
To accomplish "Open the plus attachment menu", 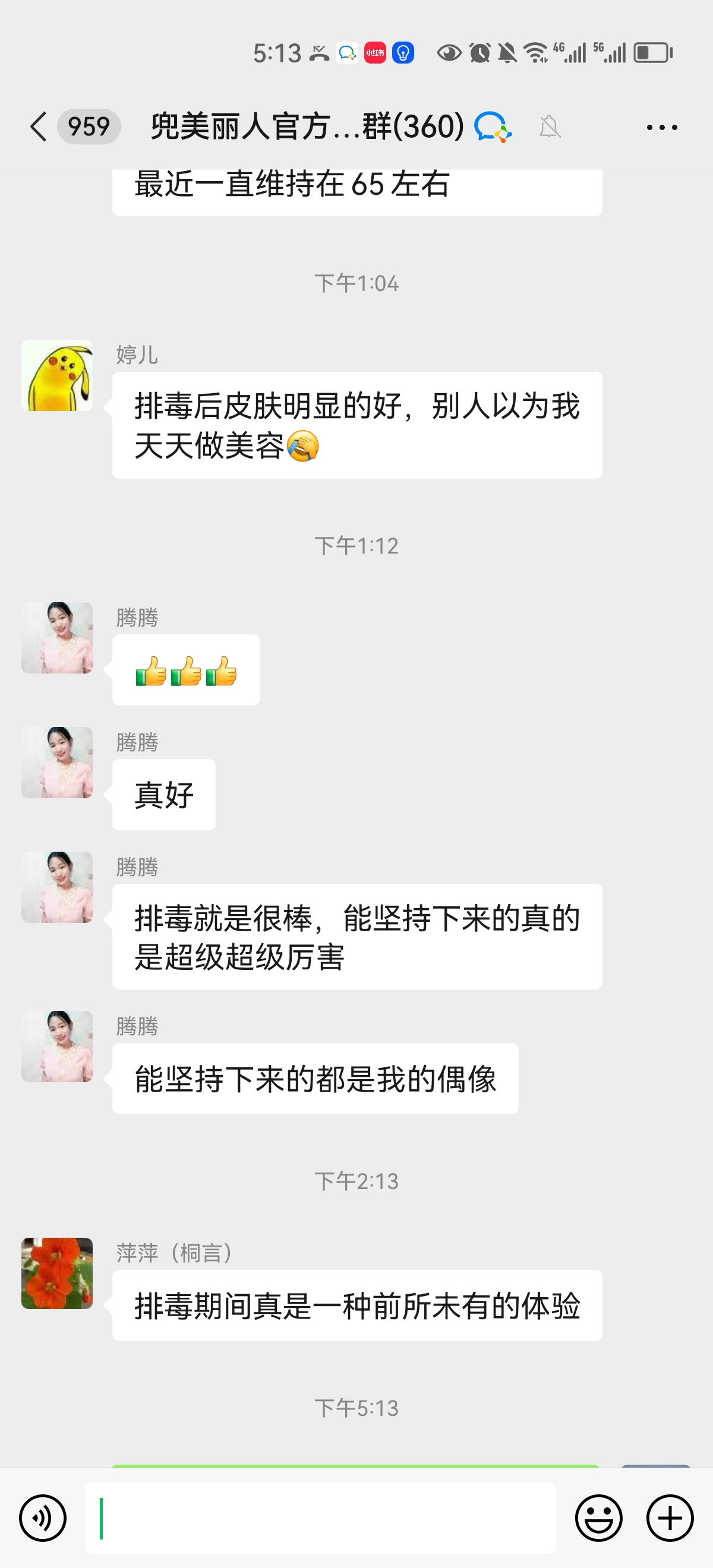I will pos(670,1518).
